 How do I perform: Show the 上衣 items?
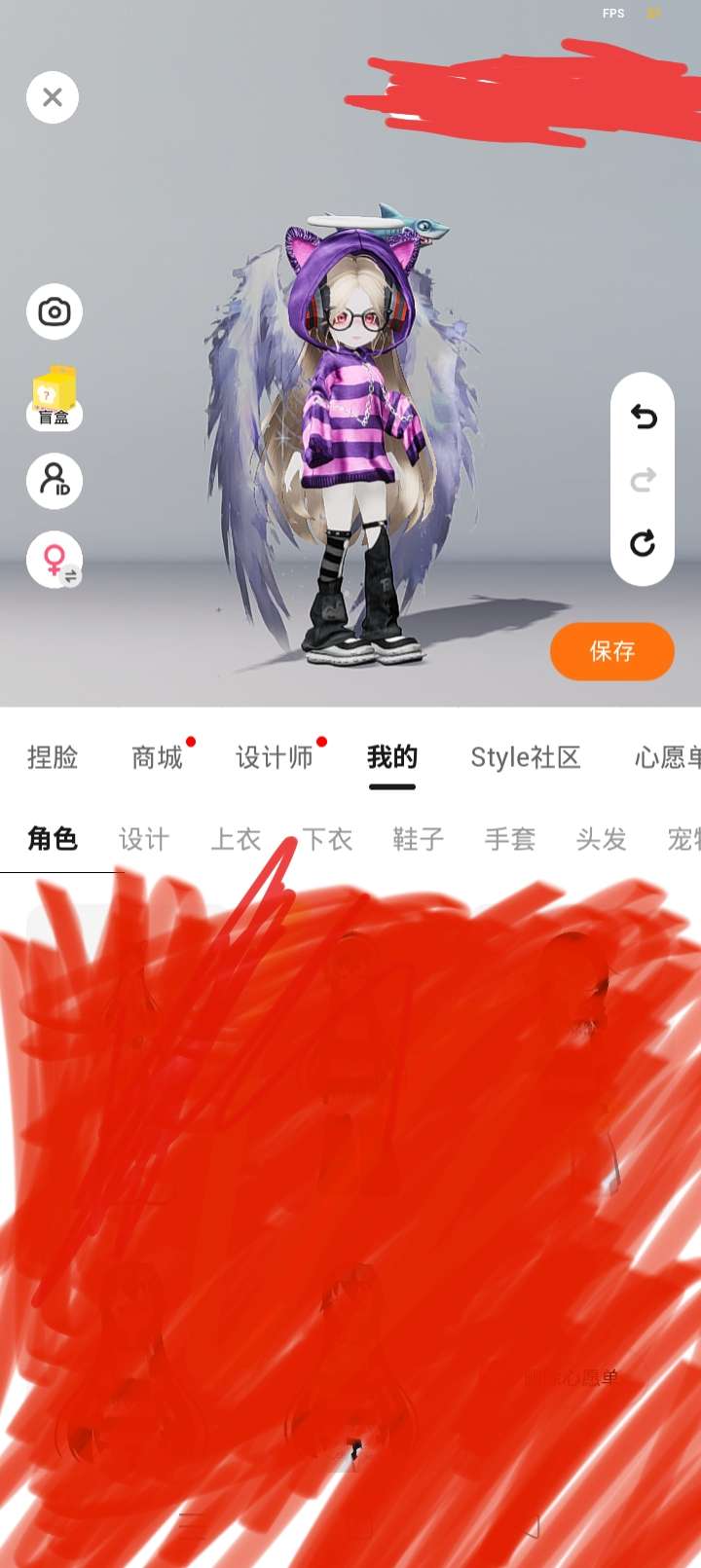tap(236, 839)
